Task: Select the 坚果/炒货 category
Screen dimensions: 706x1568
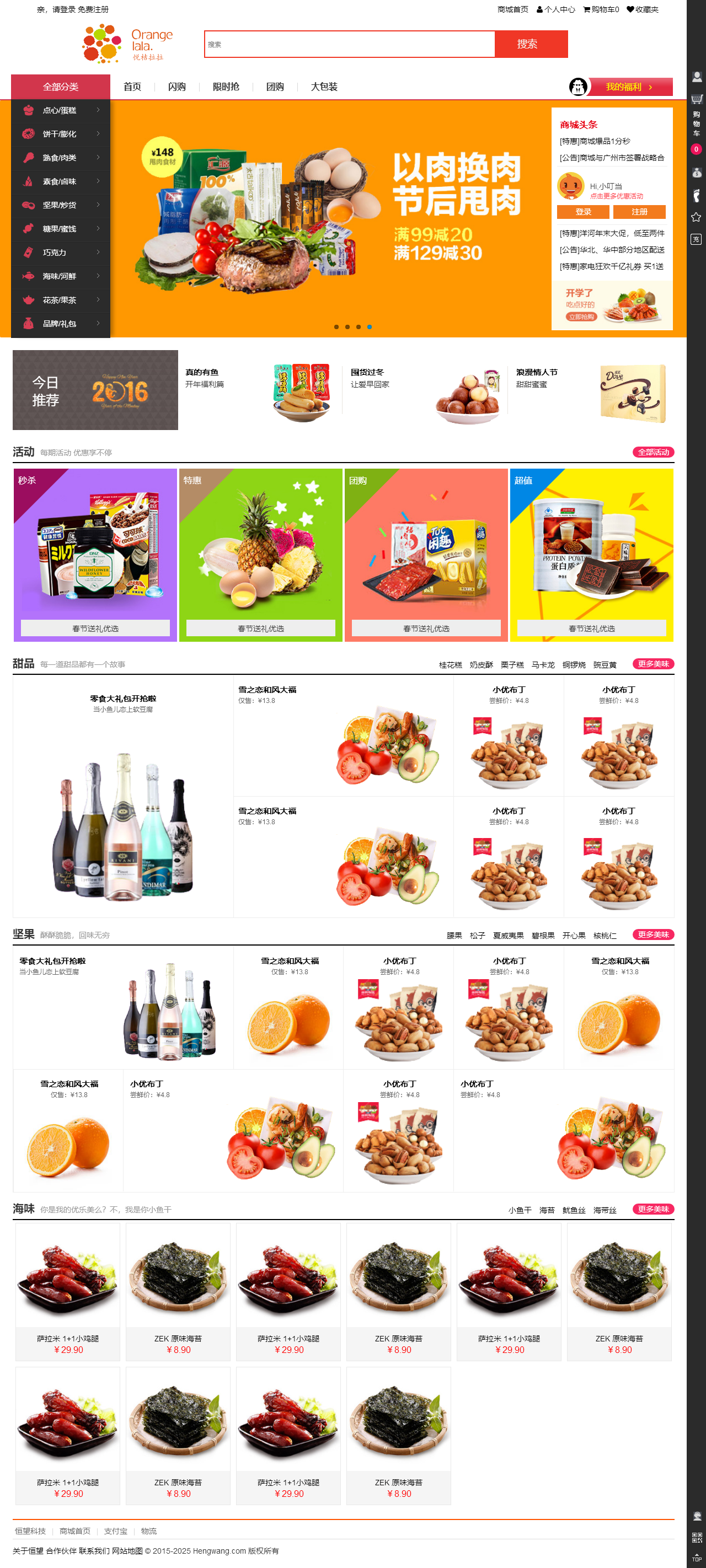Action: point(60,206)
